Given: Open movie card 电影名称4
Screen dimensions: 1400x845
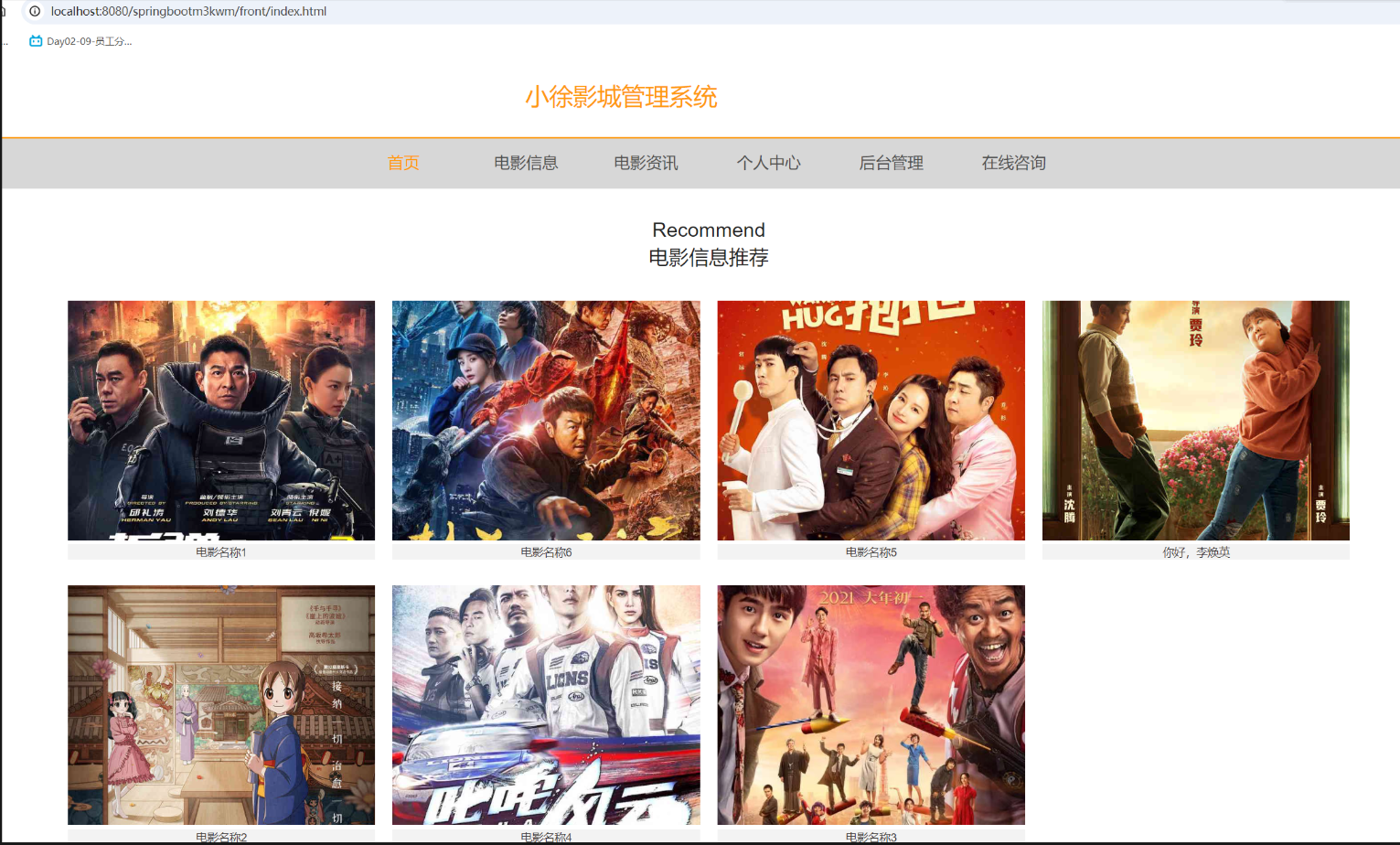Looking at the screenshot, I should point(546,705).
